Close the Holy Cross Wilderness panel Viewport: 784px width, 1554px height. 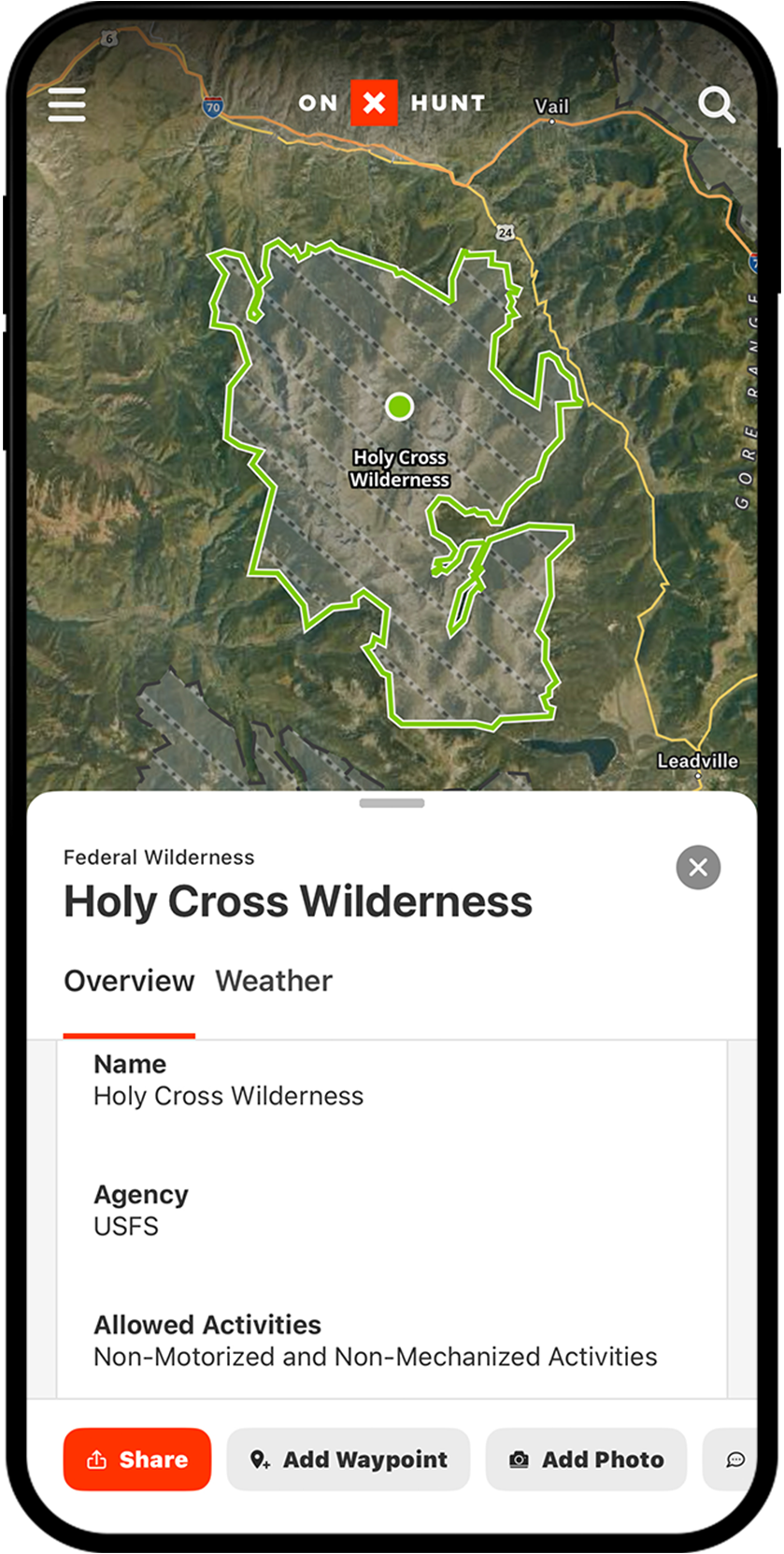point(698,868)
